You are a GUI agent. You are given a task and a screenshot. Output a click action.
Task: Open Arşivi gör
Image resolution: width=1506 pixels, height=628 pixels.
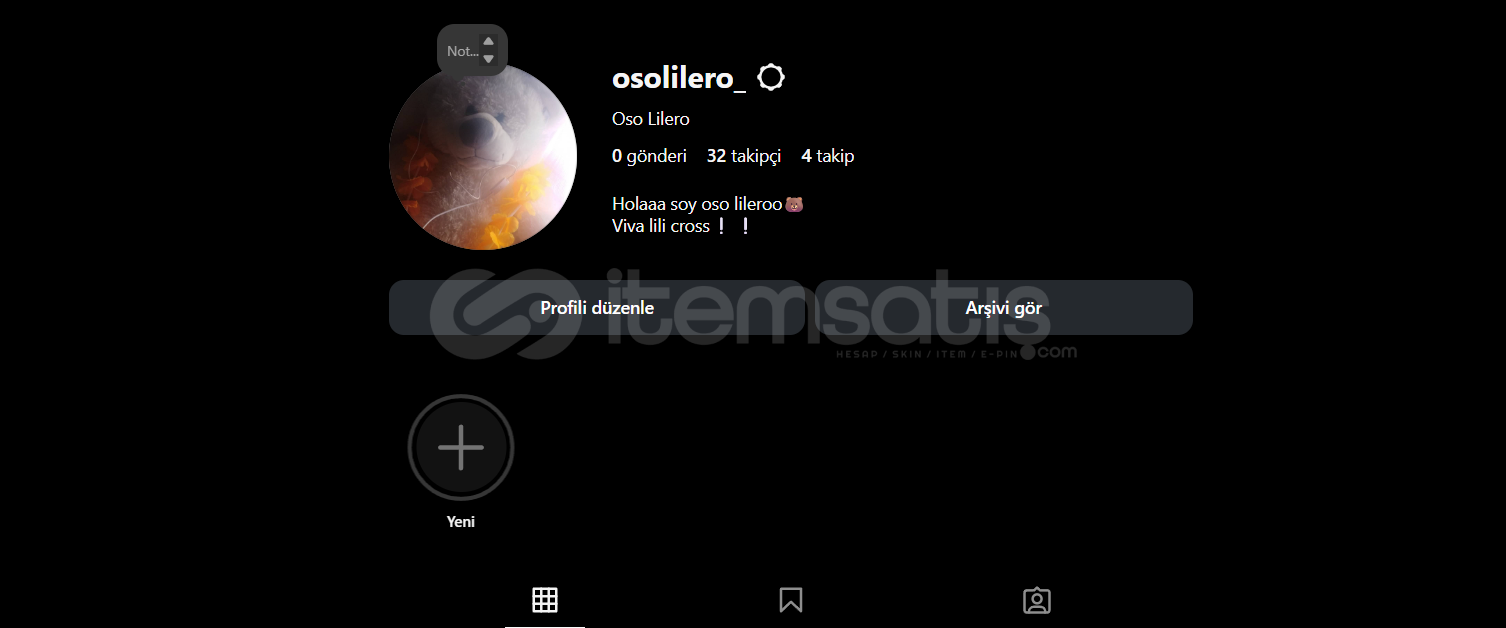[1003, 308]
